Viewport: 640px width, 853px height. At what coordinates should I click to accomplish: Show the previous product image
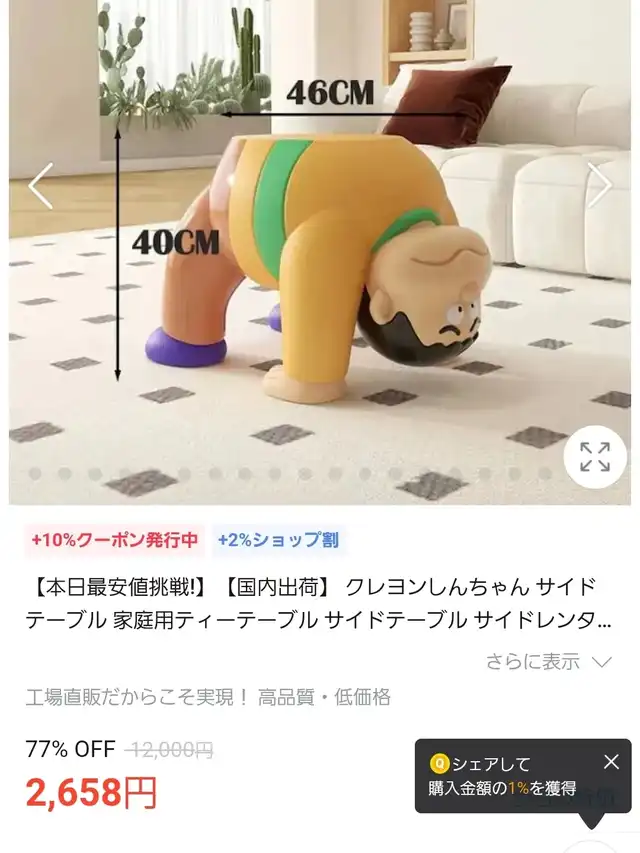pyautogui.click(x=41, y=186)
